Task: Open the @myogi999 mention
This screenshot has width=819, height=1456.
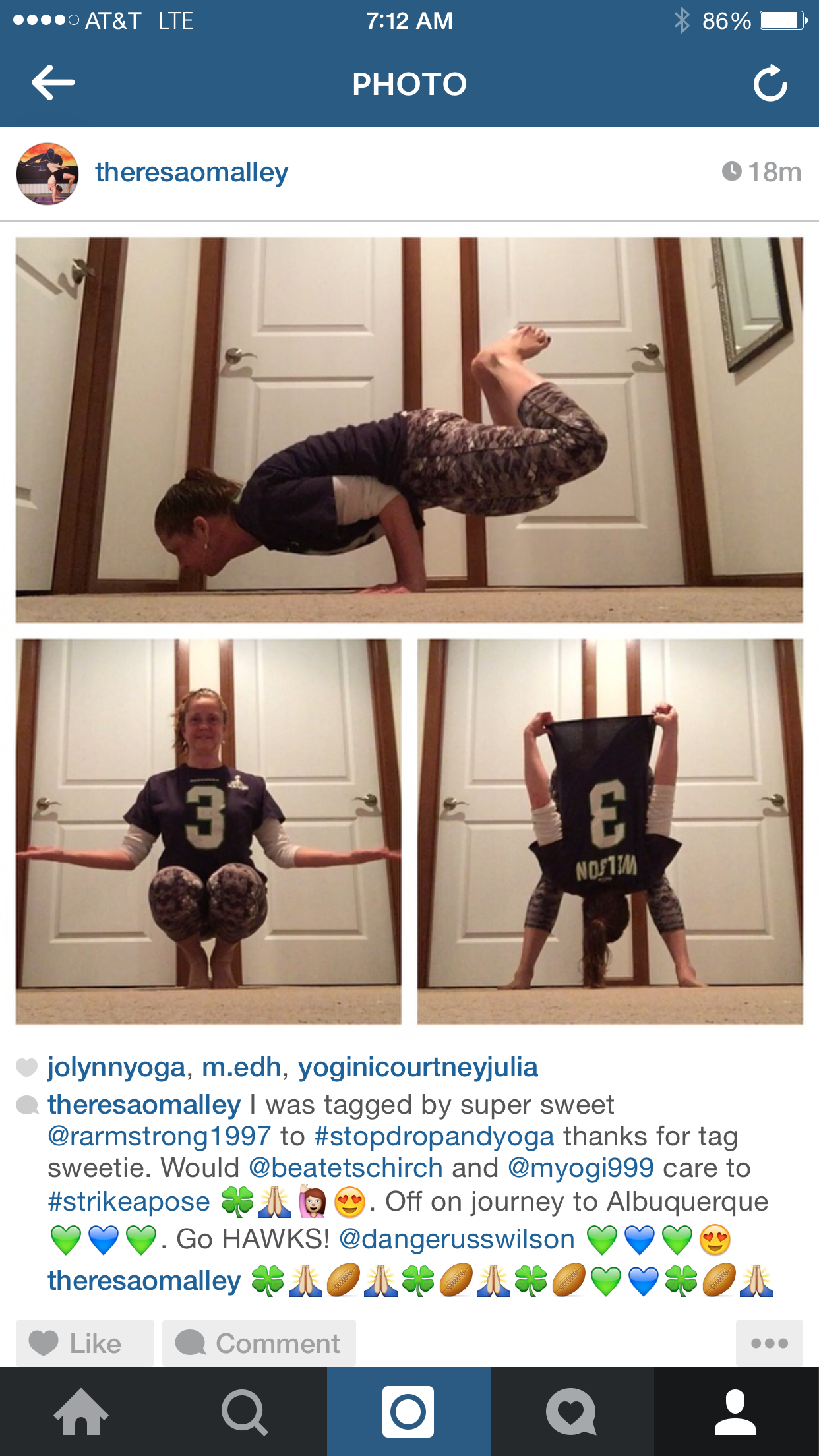Action: pyautogui.click(x=580, y=1168)
